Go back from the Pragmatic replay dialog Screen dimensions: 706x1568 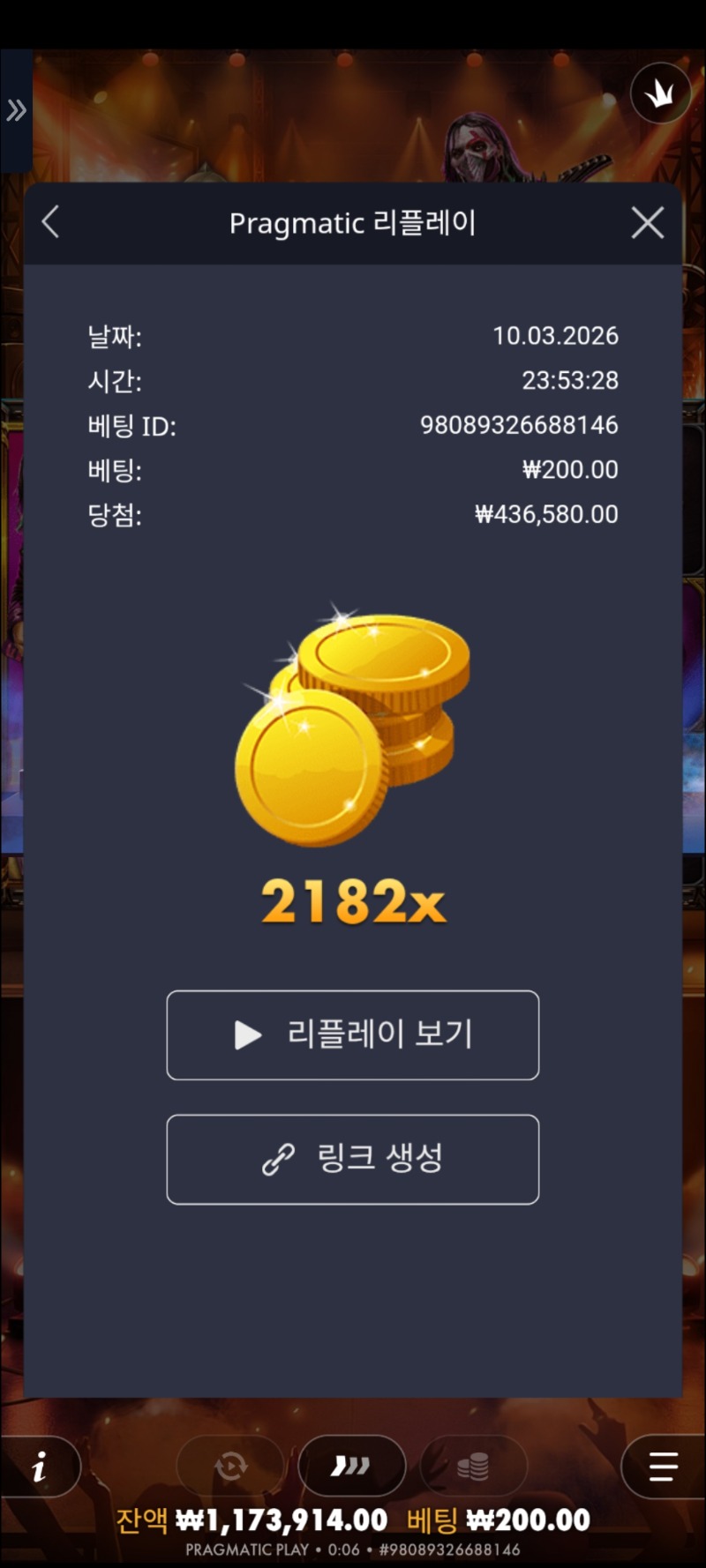tap(51, 222)
